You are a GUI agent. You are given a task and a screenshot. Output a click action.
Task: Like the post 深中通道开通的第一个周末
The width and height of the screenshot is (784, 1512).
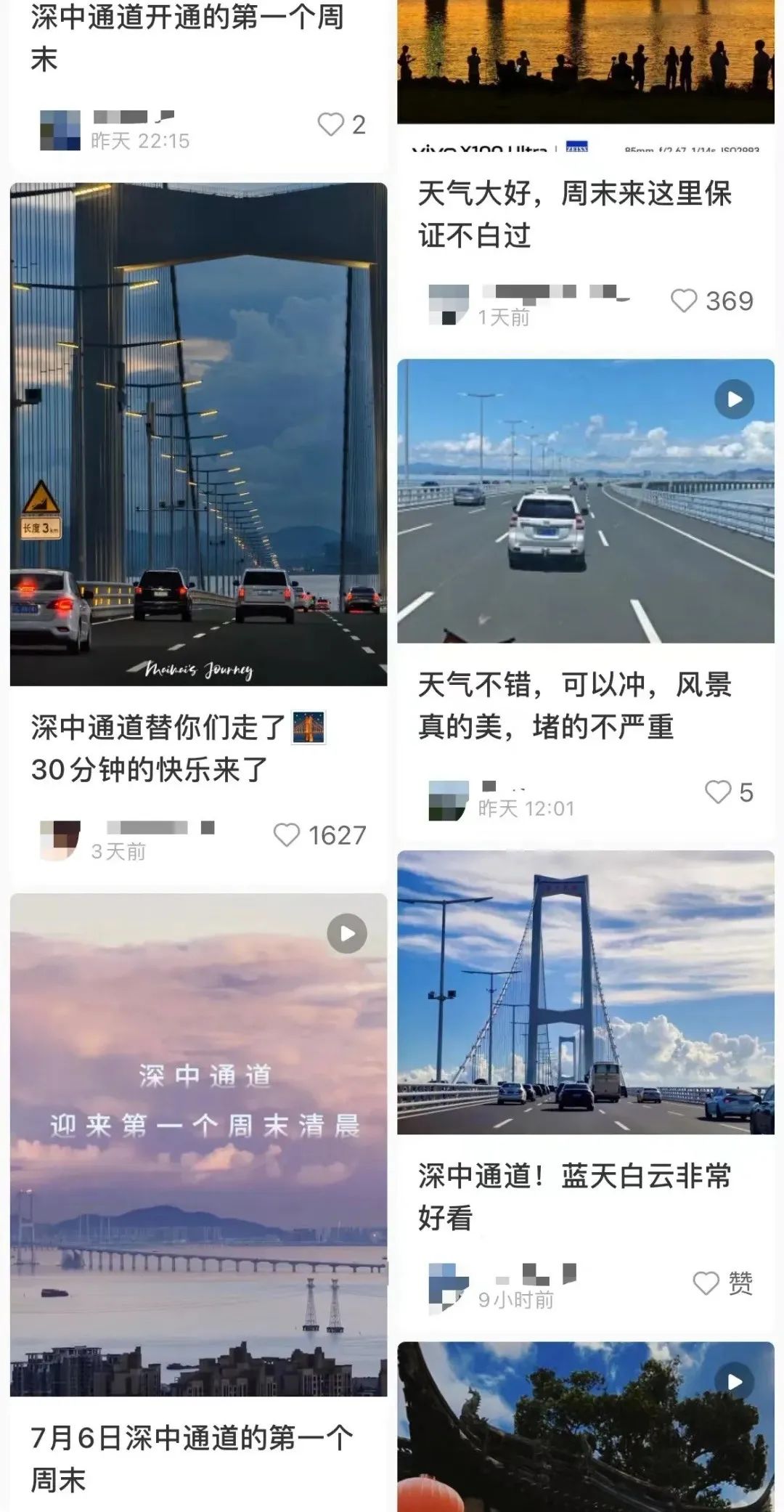[x=331, y=125]
